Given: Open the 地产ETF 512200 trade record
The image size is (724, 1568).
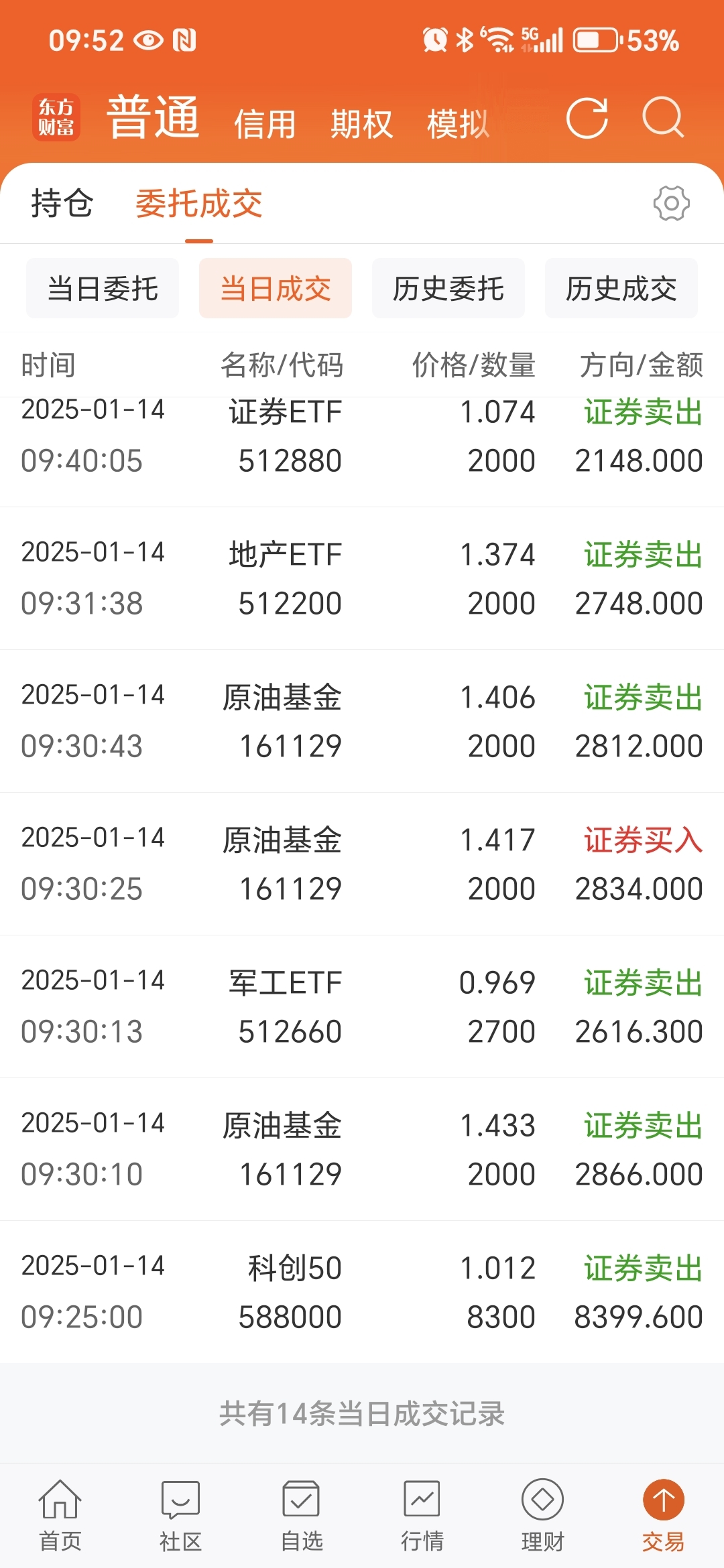Looking at the screenshot, I should (362, 578).
